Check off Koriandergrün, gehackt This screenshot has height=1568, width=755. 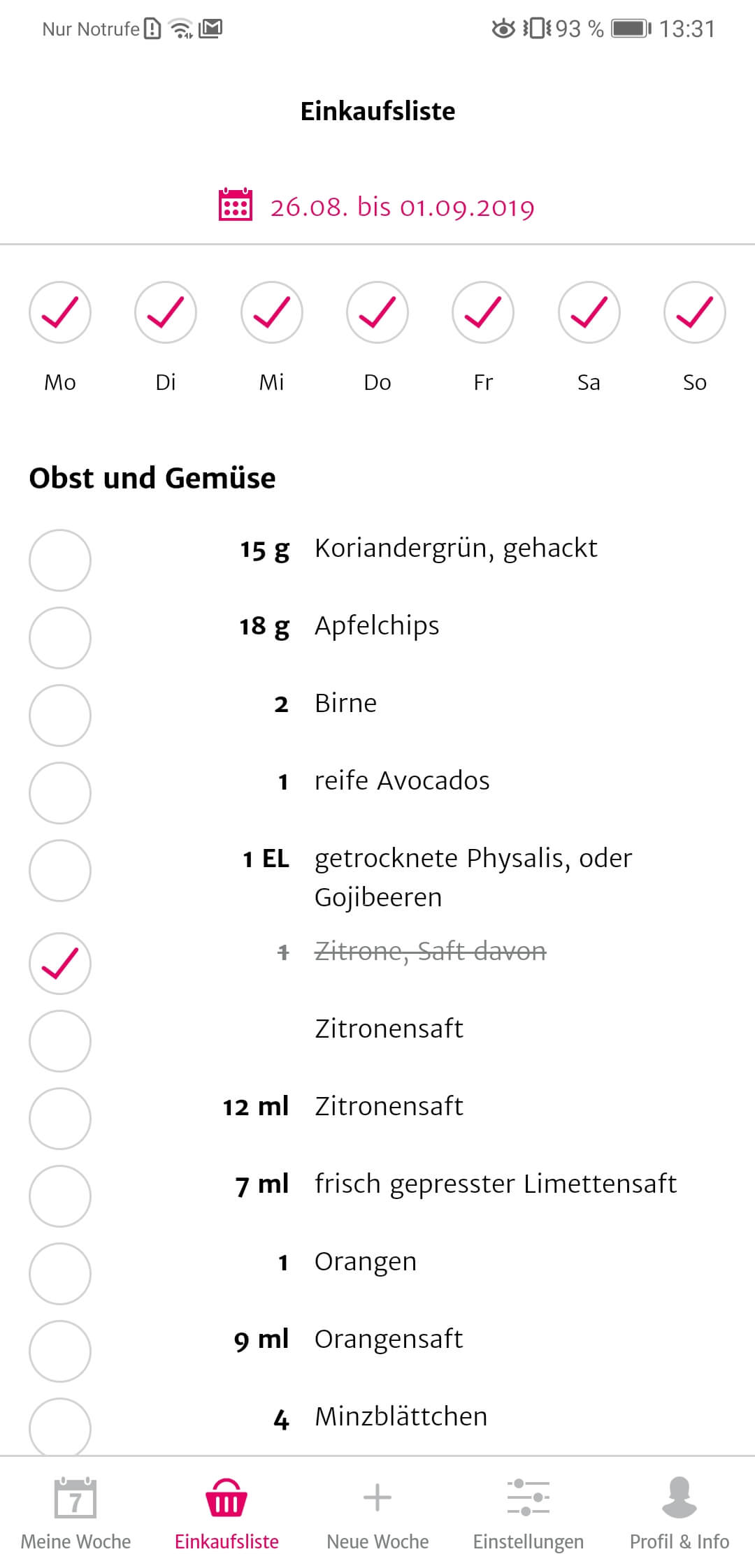point(60,560)
